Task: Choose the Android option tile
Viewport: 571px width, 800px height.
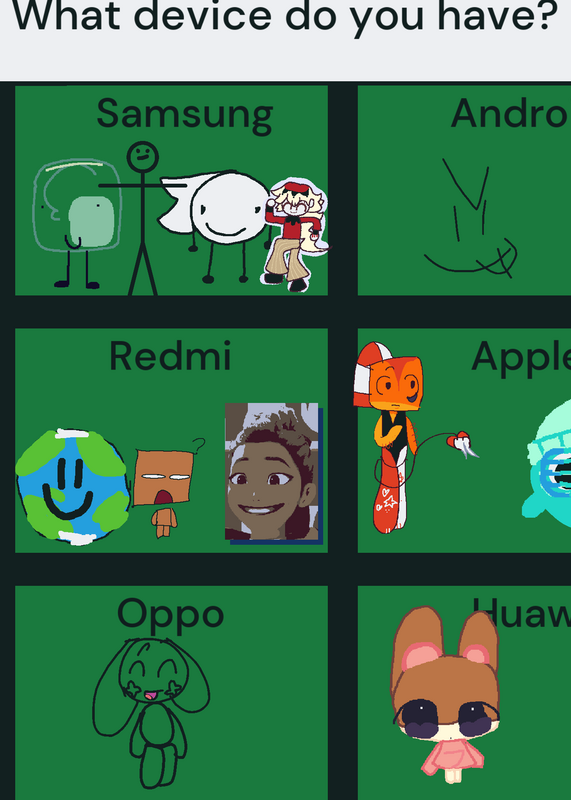Action: pyautogui.click(x=464, y=190)
